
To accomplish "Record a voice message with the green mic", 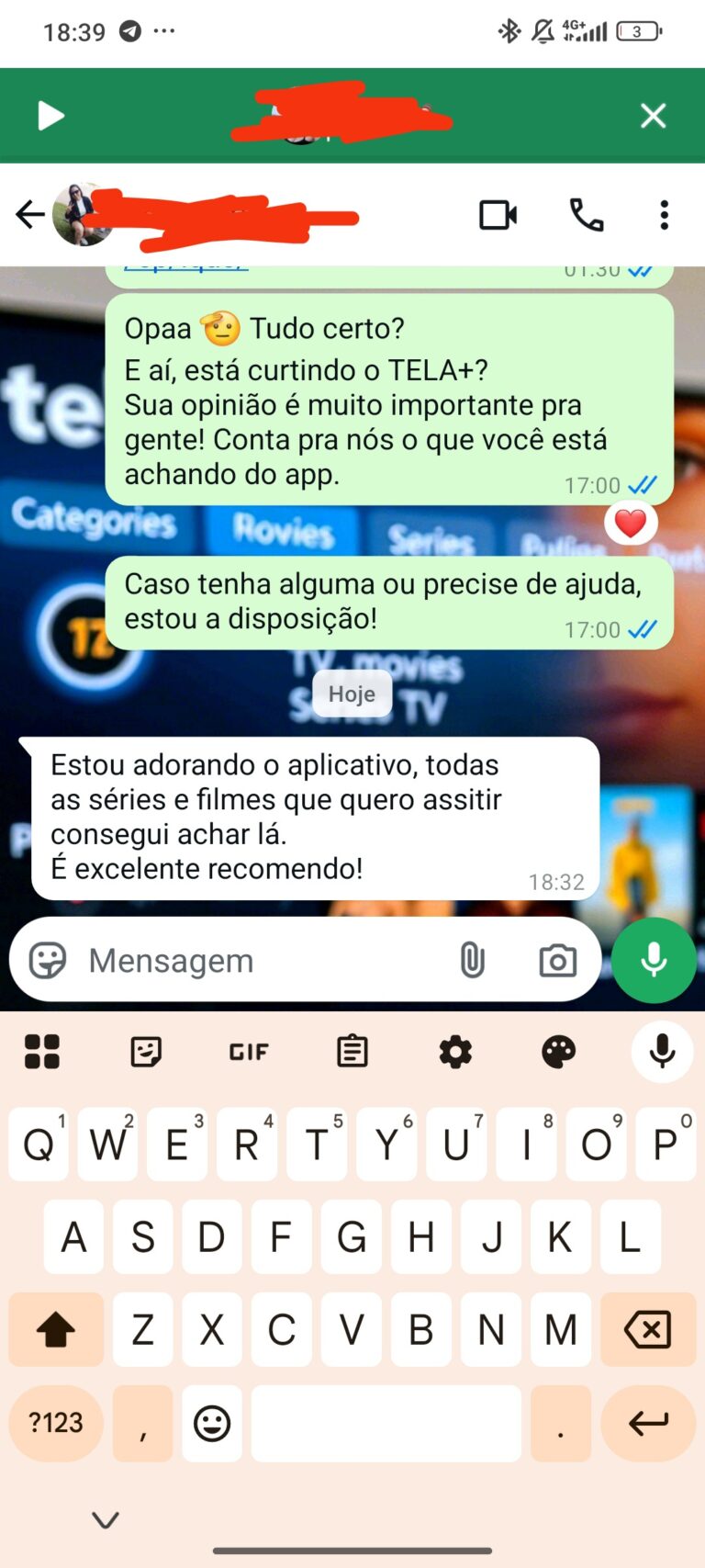I will coord(654,961).
